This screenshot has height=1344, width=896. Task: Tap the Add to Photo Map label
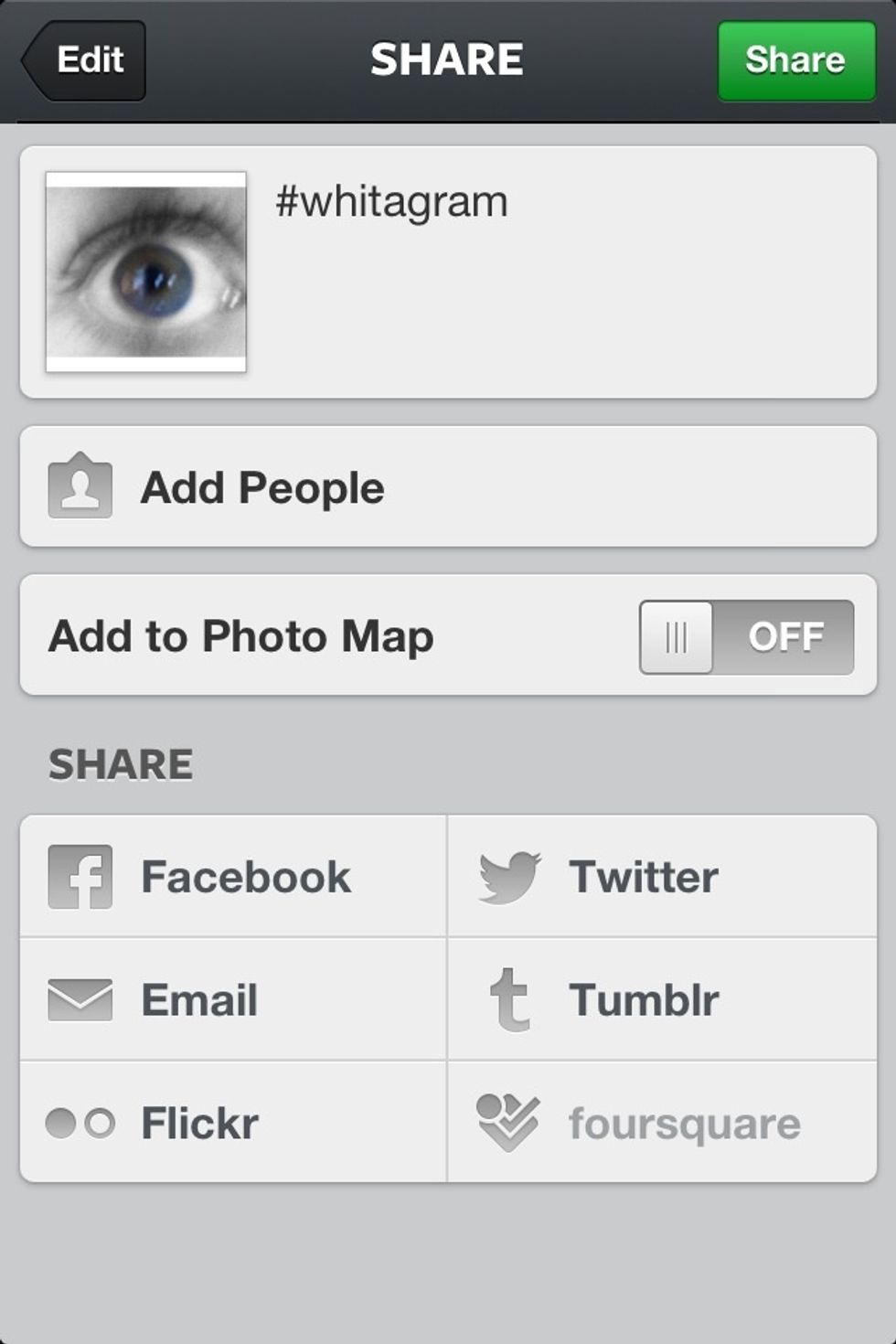pos(242,635)
